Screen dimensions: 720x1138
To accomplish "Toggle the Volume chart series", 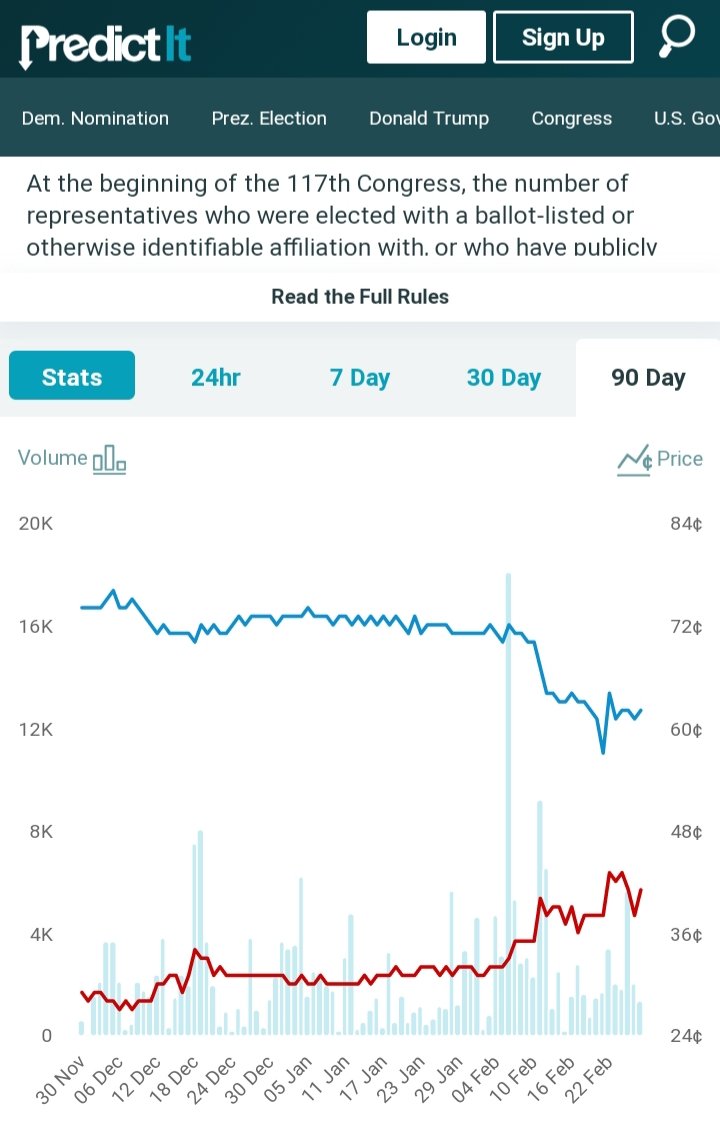I will [x=72, y=459].
